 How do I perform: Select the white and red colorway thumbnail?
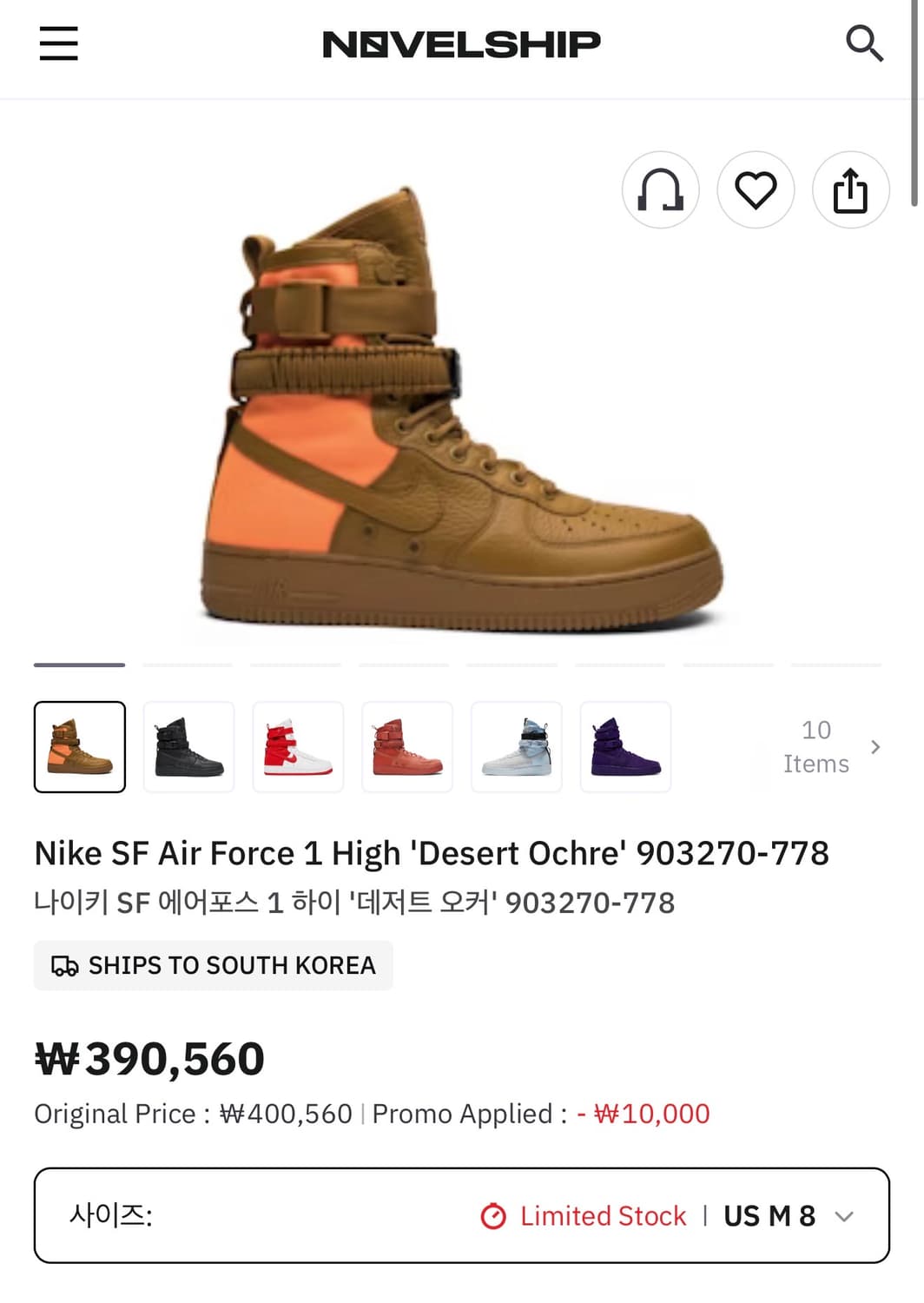pos(298,747)
